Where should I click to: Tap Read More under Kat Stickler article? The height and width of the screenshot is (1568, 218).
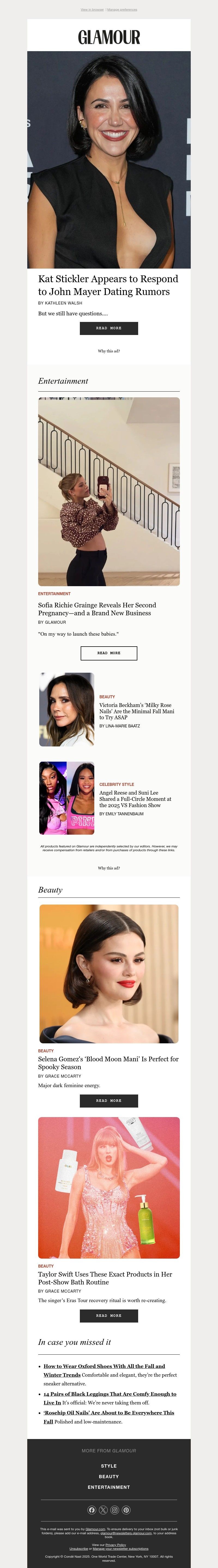point(108,328)
